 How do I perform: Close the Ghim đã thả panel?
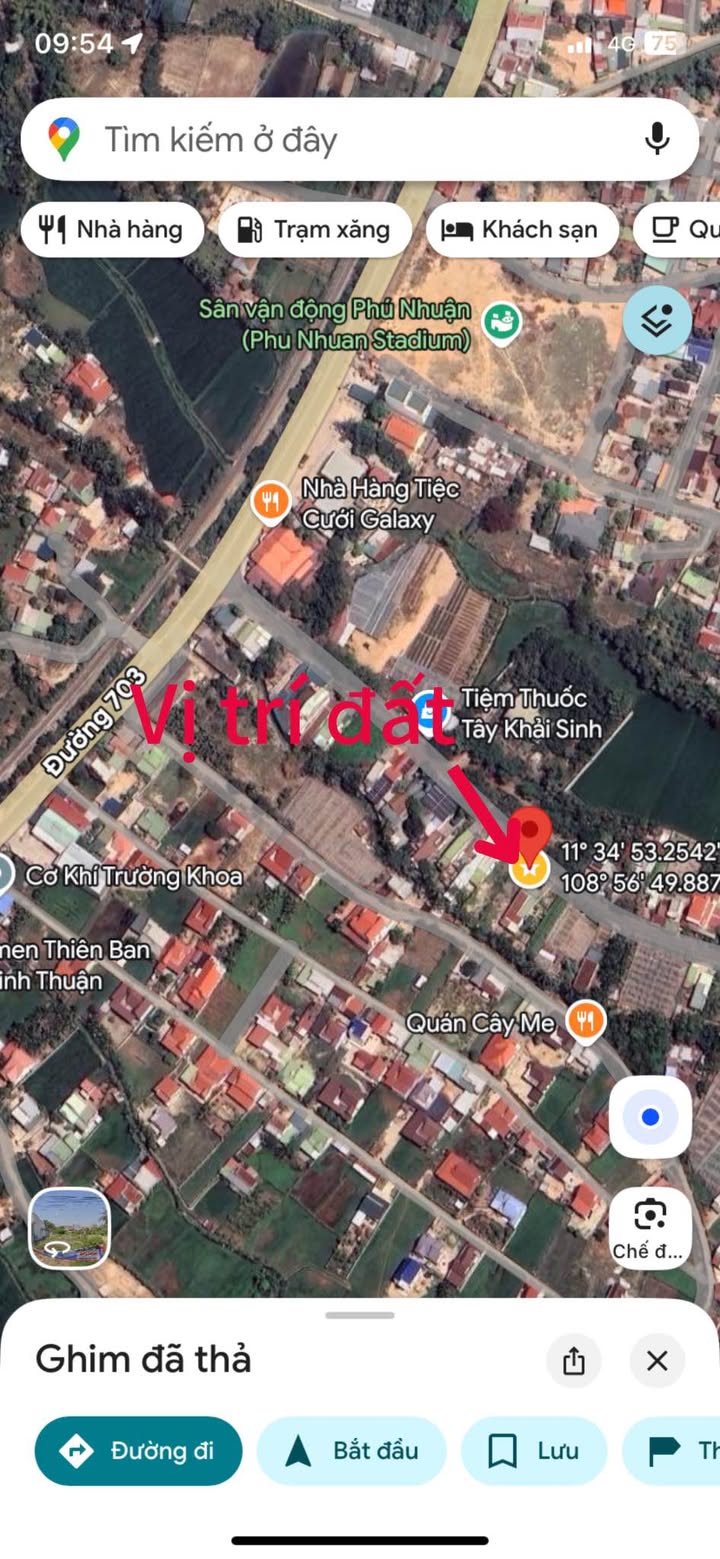(657, 1361)
